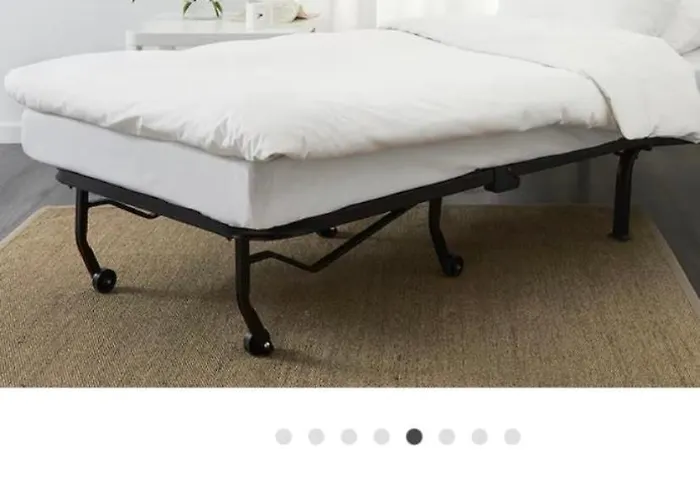This screenshot has width=700, height=500.
Task: Select the dot right before the highlighted one
Action: pos(382,437)
